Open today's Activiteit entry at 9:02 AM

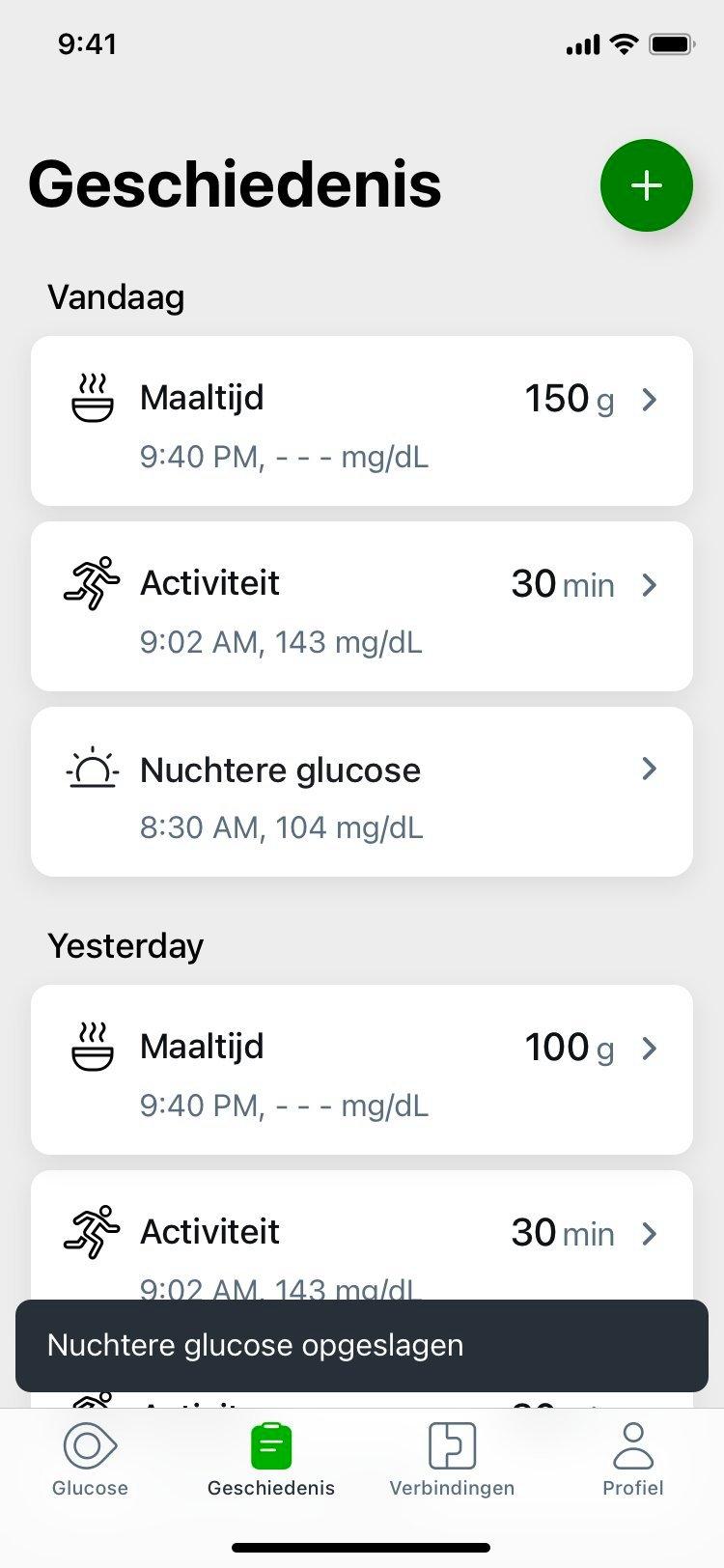[x=362, y=606]
